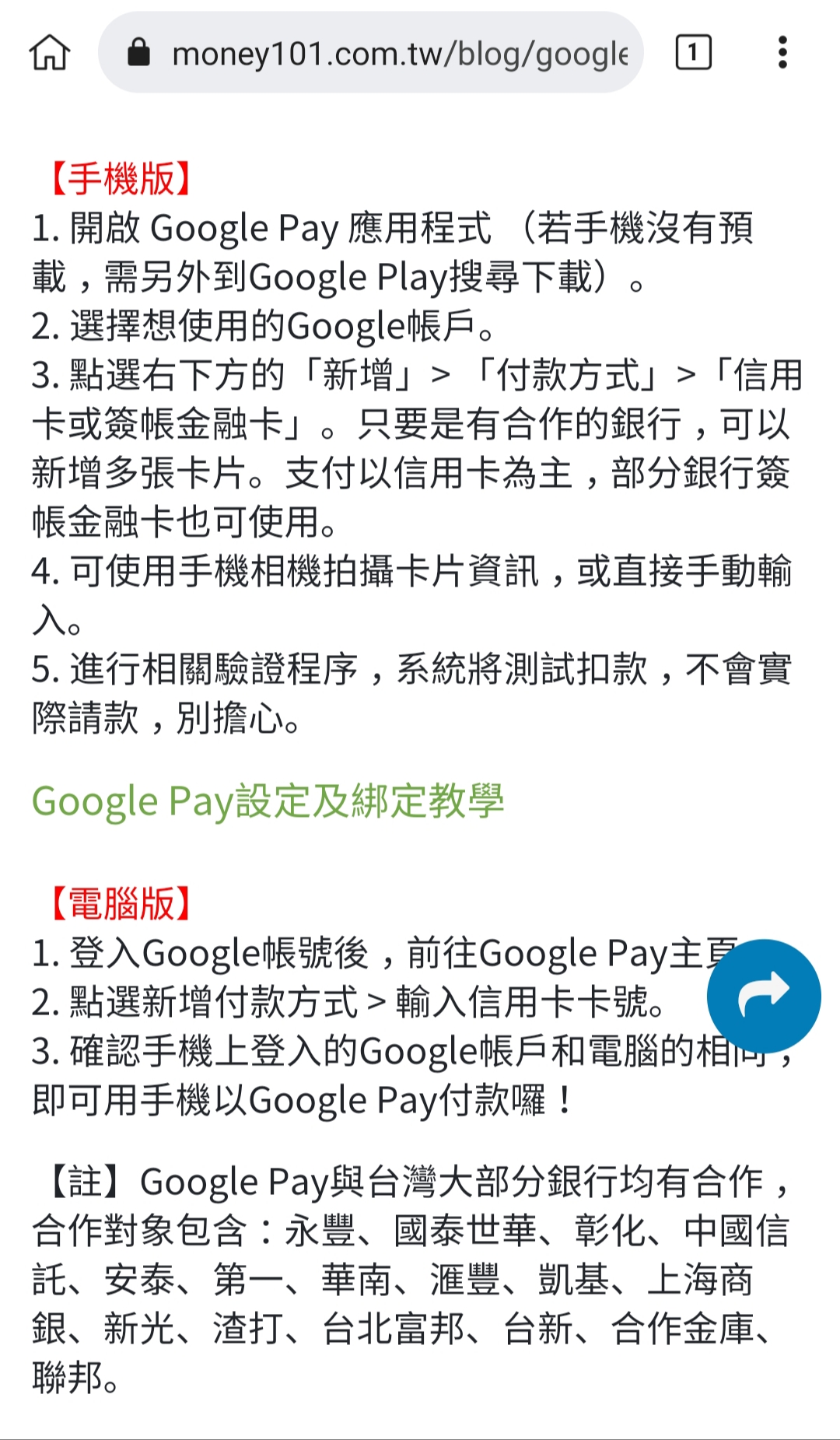Open the tab switcher showing 1 tab
The image size is (840, 1440).
coord(693,53)
